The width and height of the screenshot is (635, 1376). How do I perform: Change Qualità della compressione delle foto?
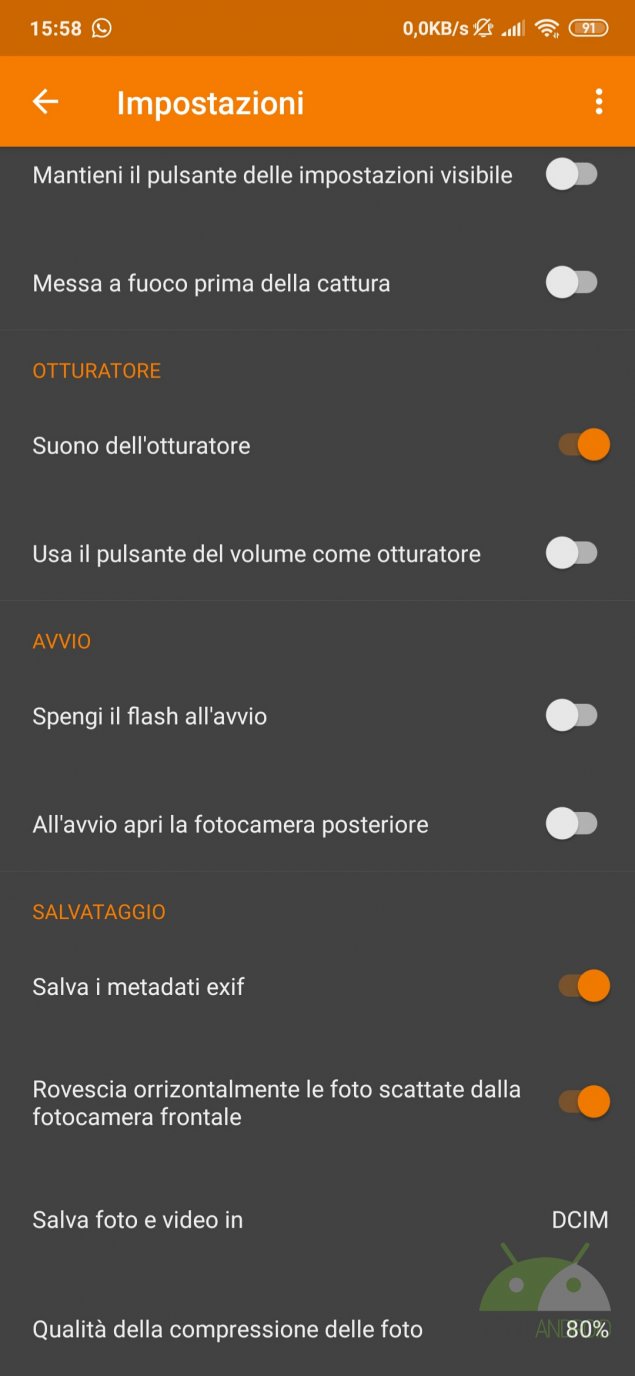(320, 1329)
